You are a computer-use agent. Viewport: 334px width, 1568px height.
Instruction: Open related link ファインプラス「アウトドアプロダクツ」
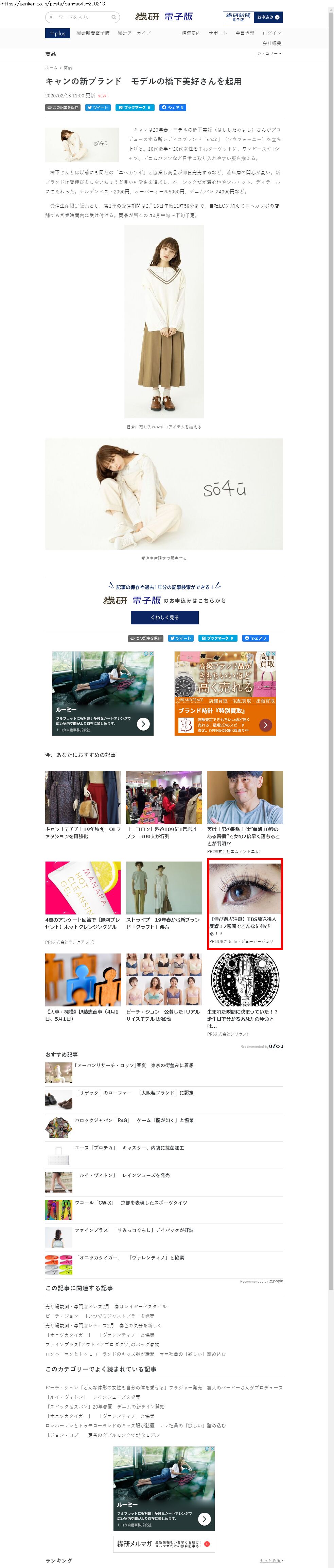[102, 1344]
